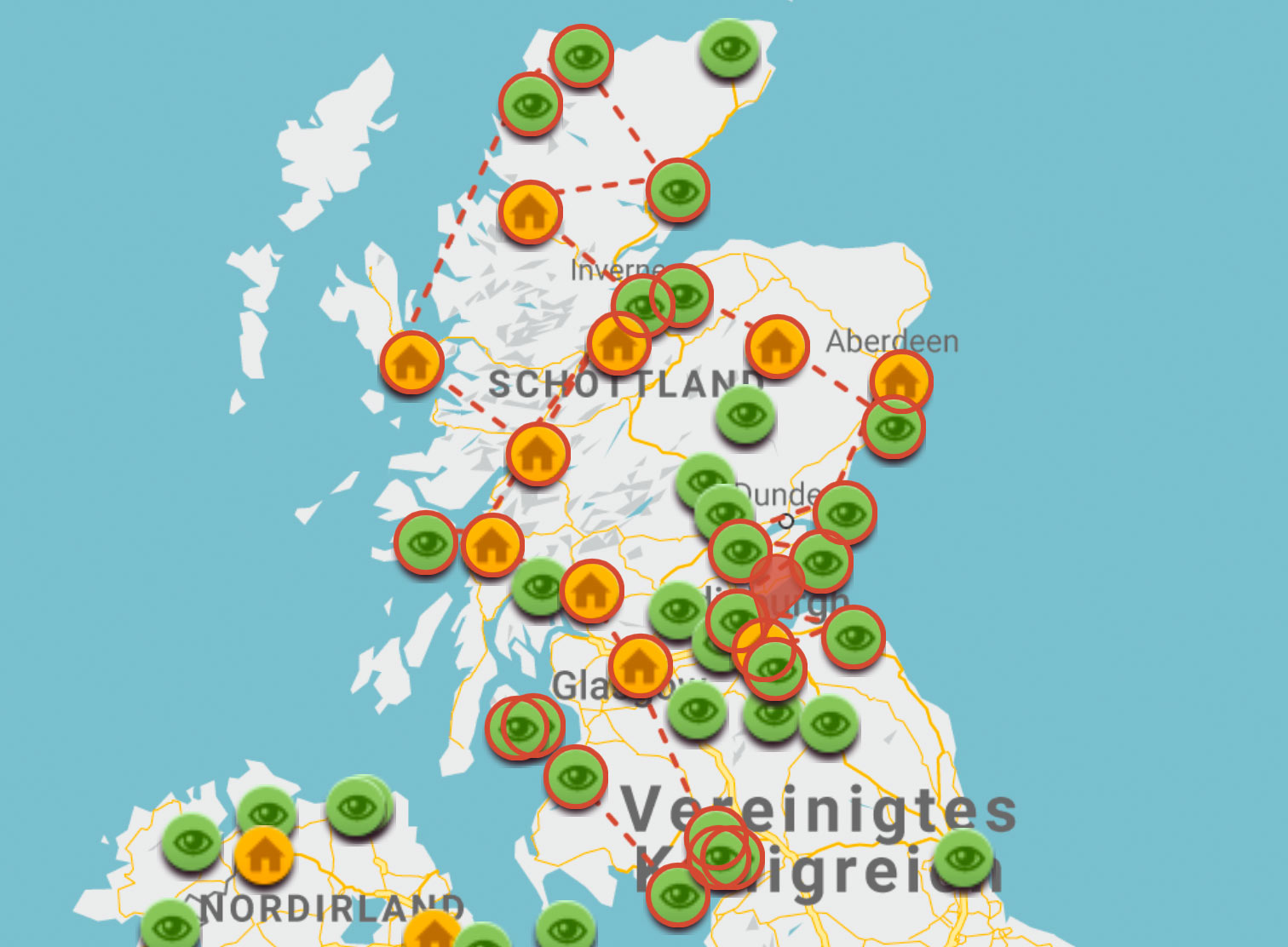Open the northernmost house marker in the Highlands
The height and width of the screenshot is (947, 1288).
[x=530, y=212]
